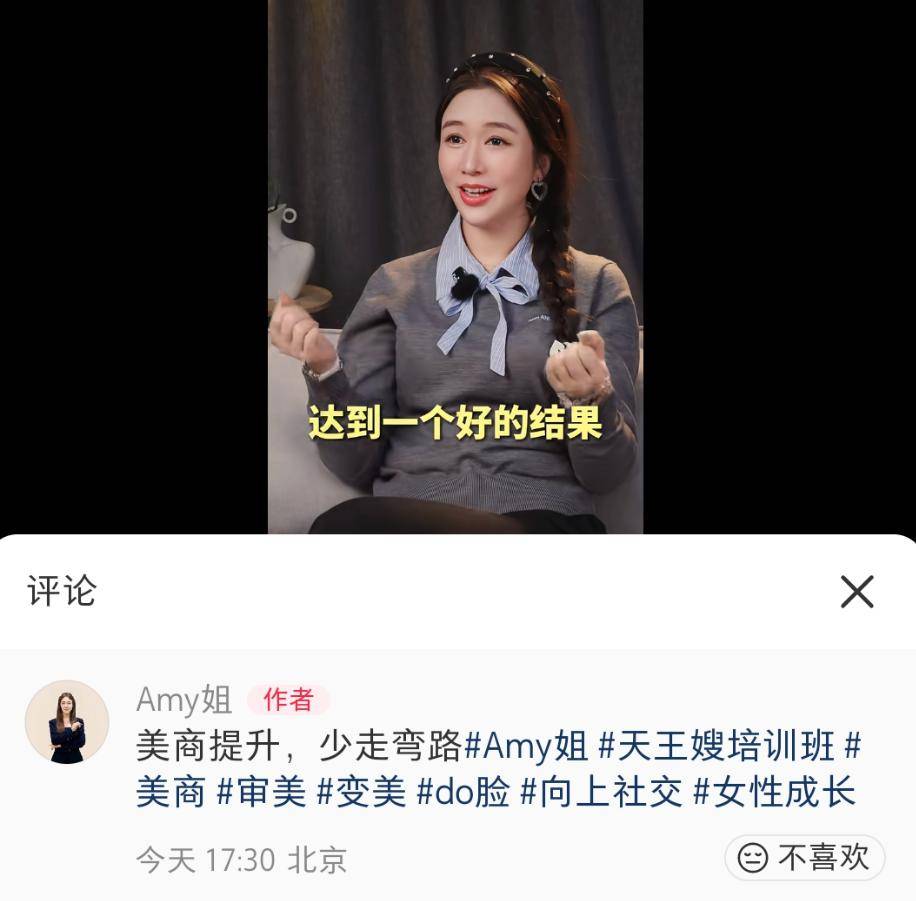Image resolution: width=916 pixels, height=901 pixels.
Task: Tap the 不喜欢 dislike button
Action: click(805, 858)
